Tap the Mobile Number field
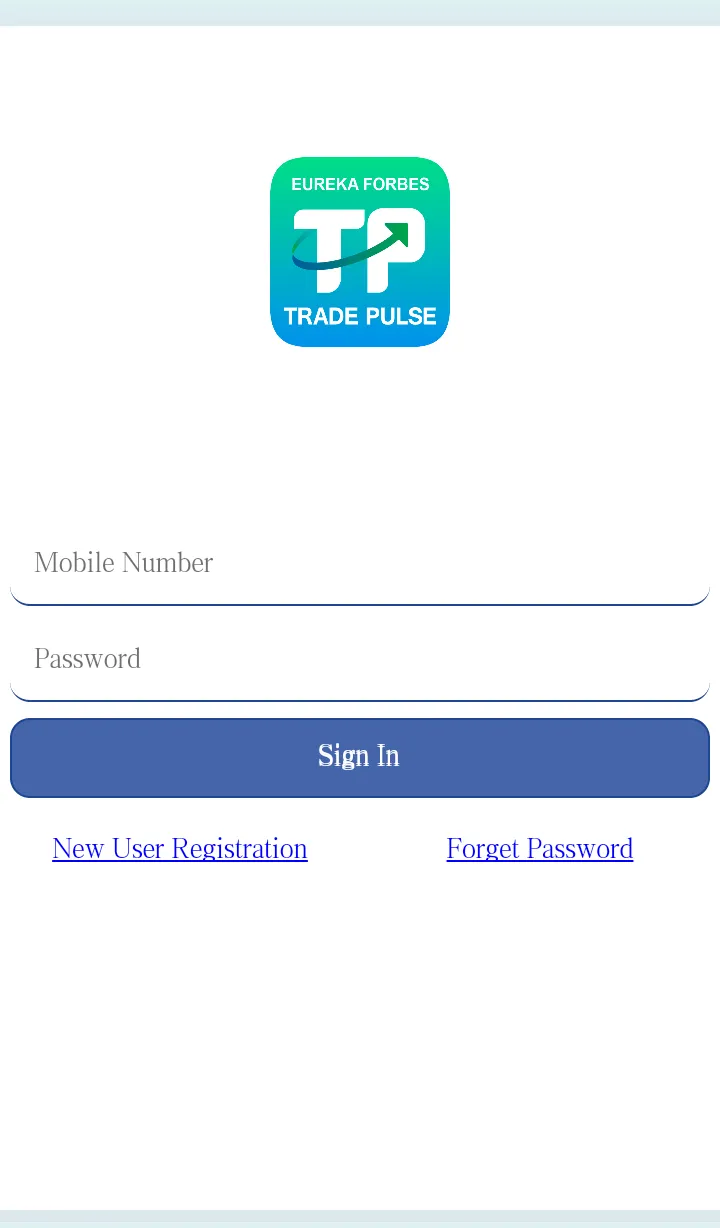This screenshot has width=720, height=1228. point(360,563)
